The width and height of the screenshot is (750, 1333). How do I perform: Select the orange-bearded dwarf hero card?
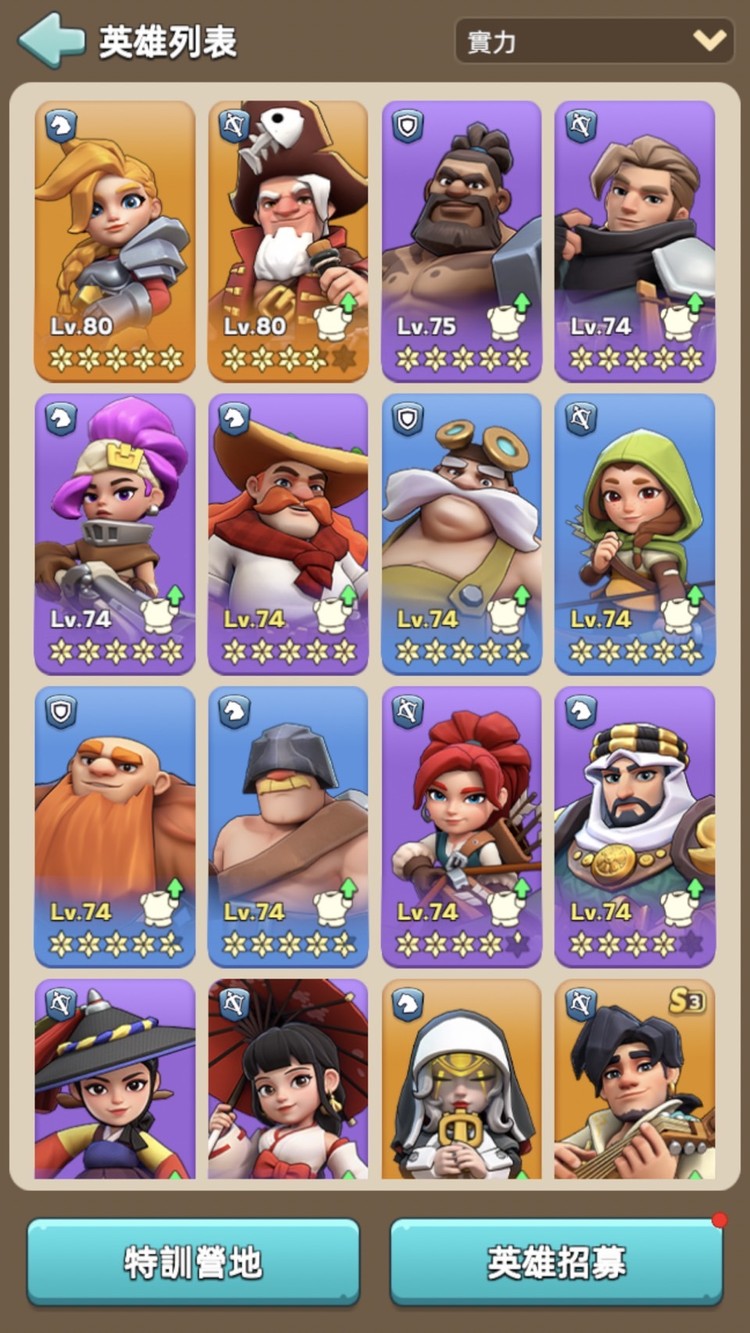pyautogui.click(x=115, y=826)
